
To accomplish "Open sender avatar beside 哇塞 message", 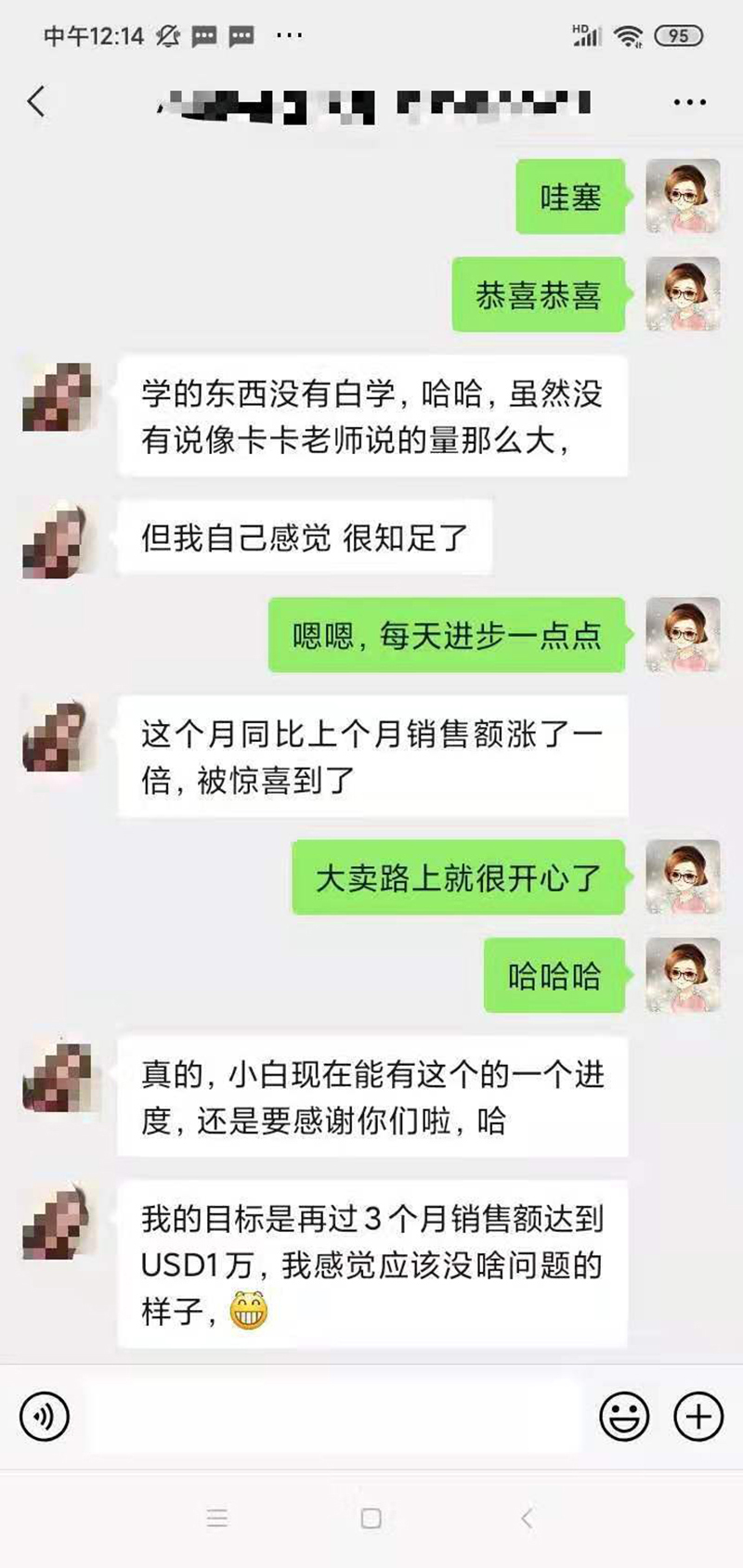I will (683, 197).
